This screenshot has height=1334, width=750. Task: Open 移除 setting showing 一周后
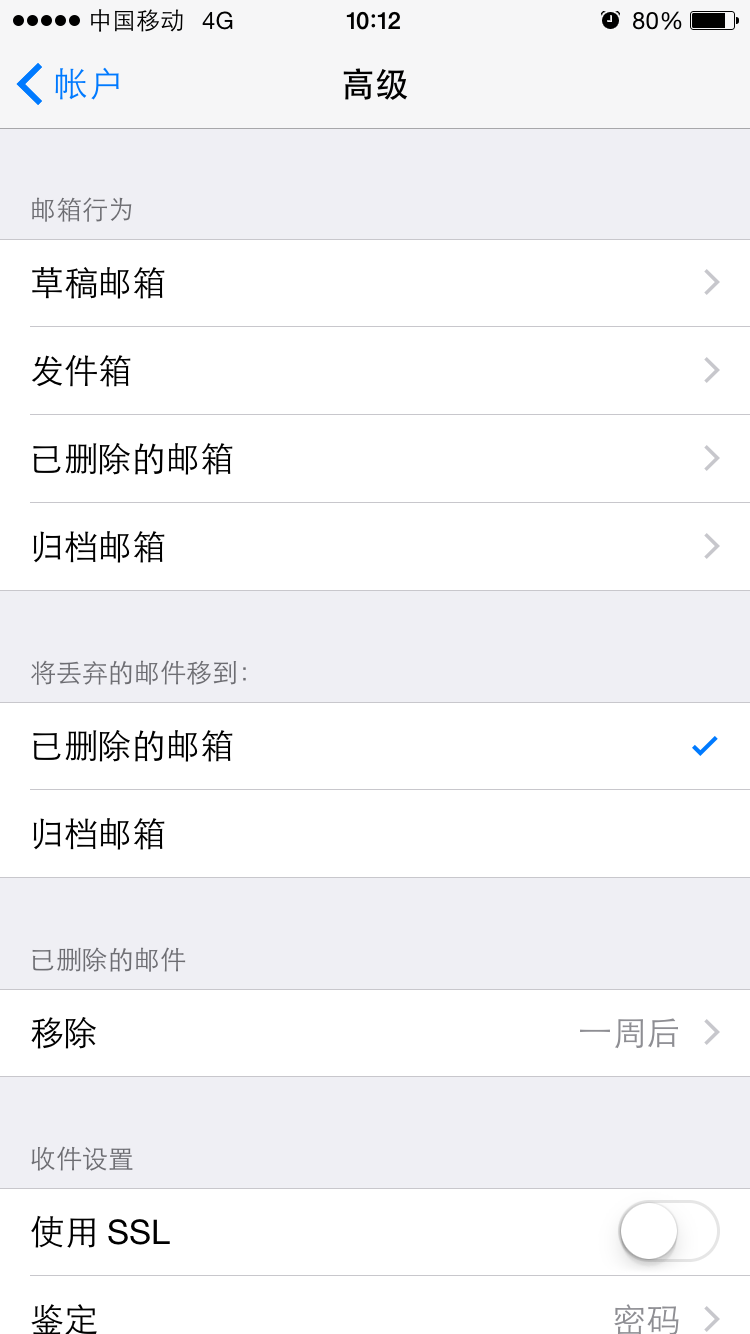[x=375, y=1033]
